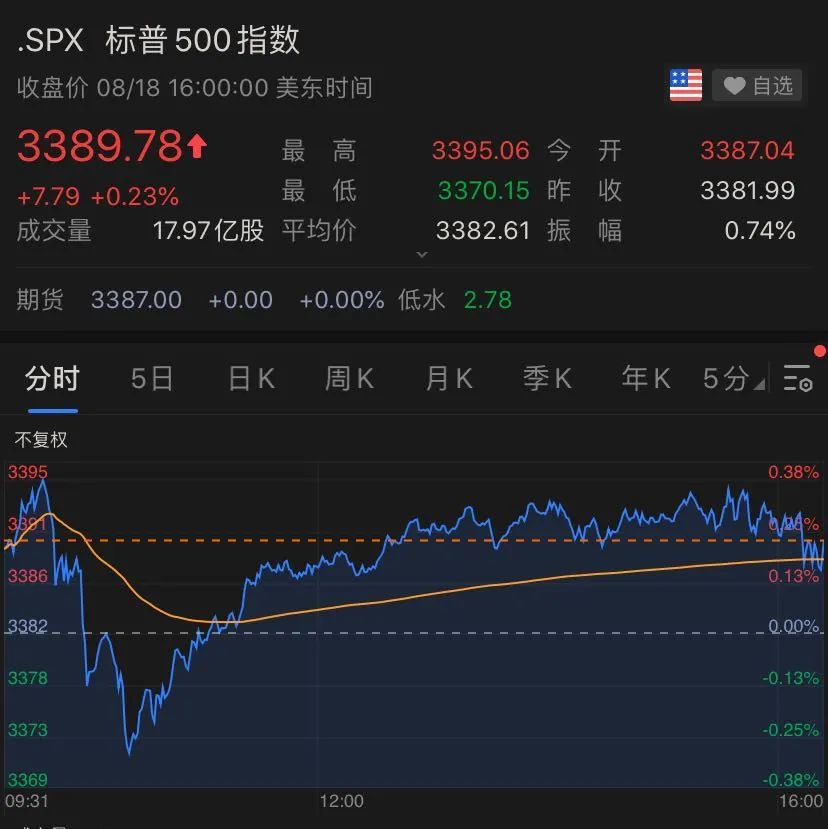Select the 周K weekly candlestick tab

[349, 379]
